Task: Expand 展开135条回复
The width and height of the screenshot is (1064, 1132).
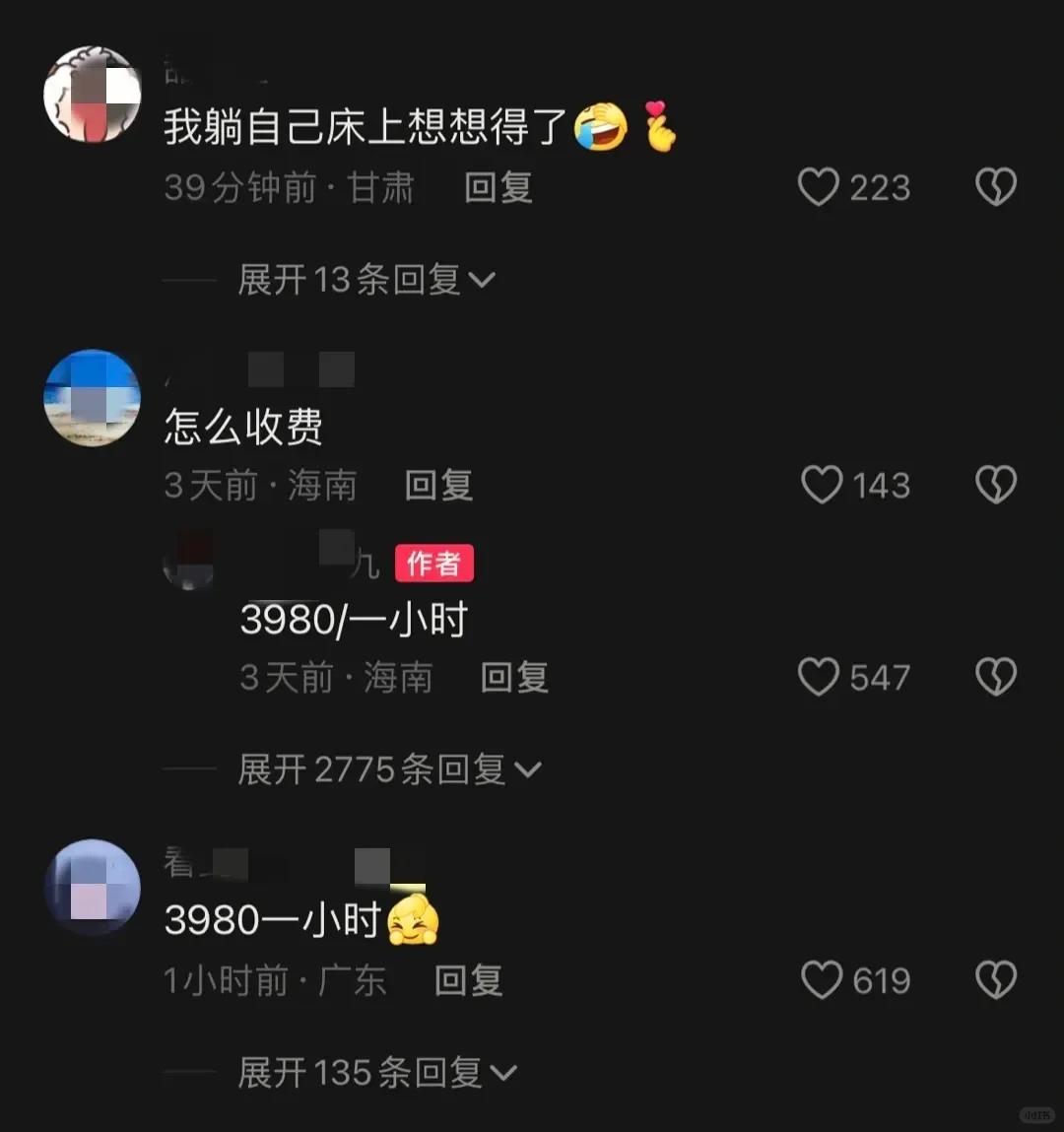Action: pos(377,1072)
